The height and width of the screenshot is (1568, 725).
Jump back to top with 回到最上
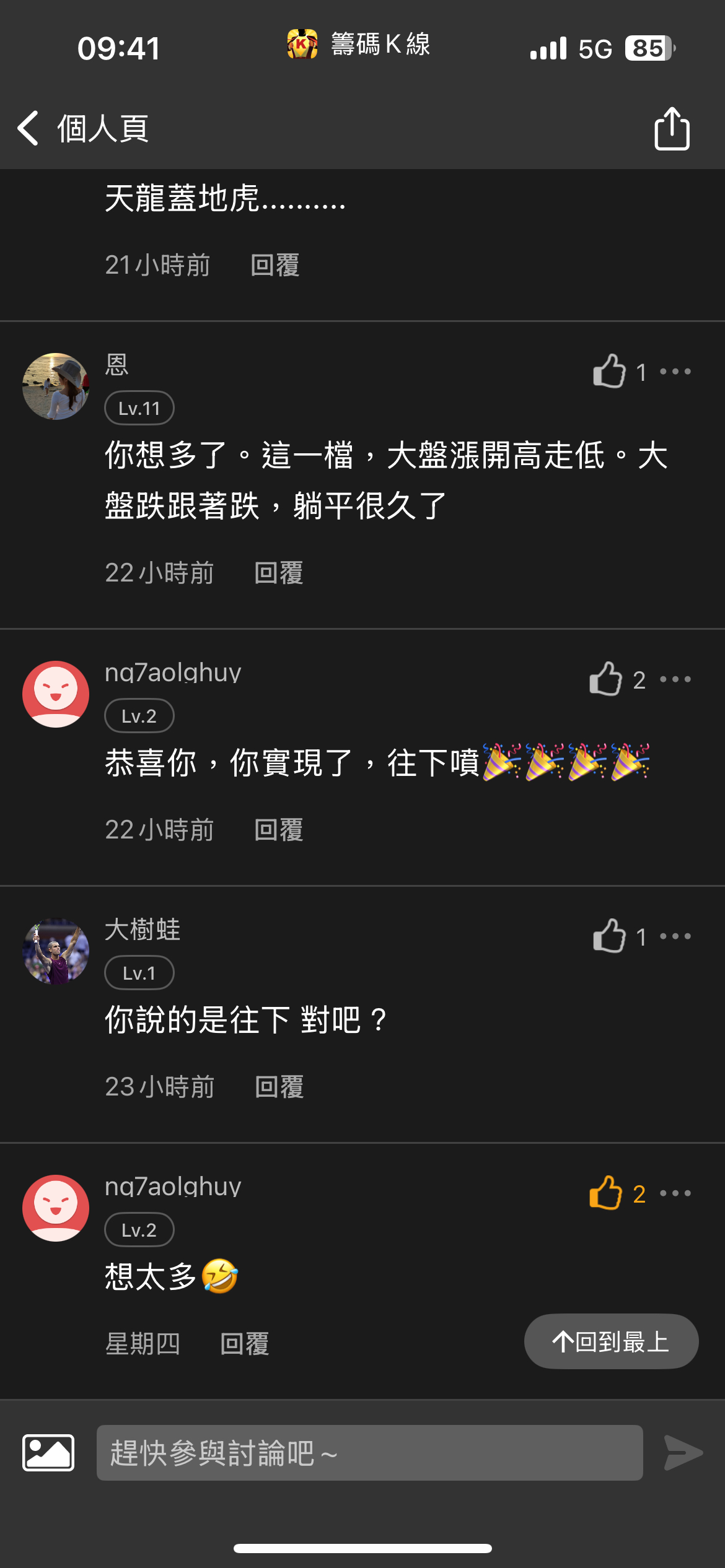click(611, 1341)
